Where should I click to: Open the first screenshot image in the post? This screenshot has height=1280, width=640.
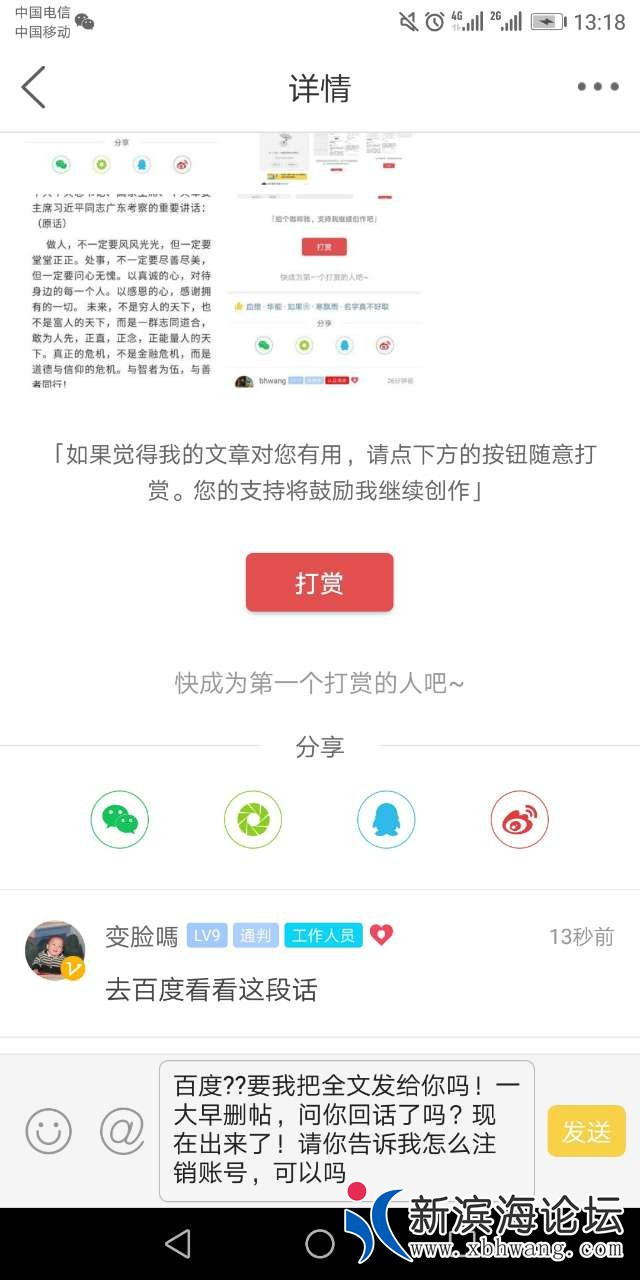pyautogui.click(x=120, y=260)
